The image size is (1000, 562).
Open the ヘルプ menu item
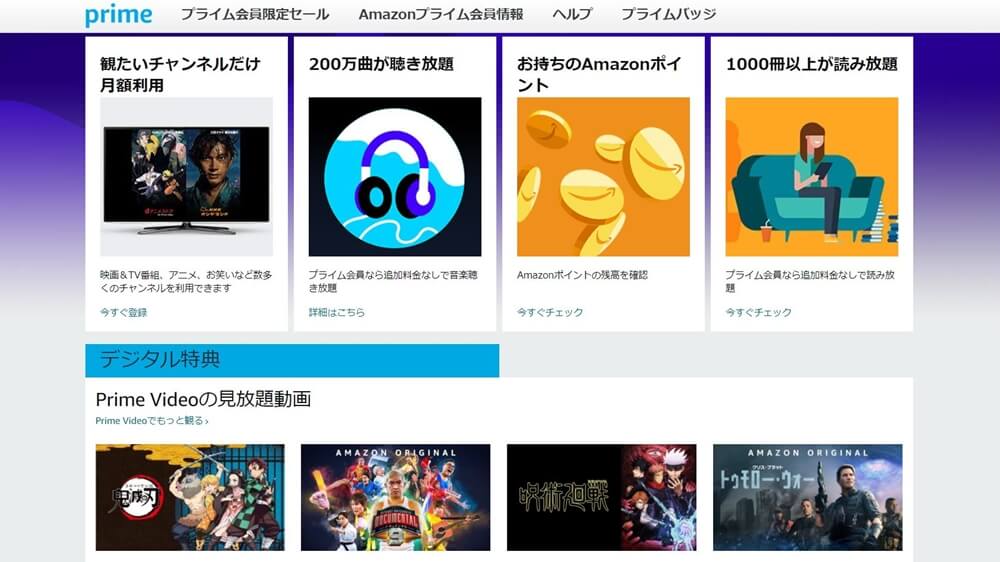[x=572, y=15]
